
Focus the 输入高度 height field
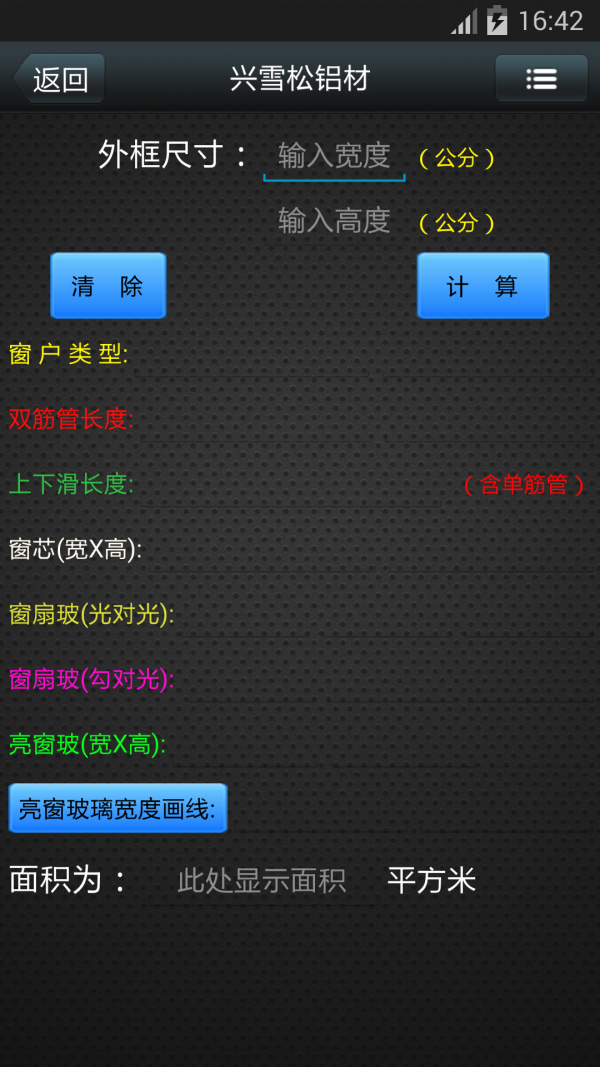(x=334, y=221)
